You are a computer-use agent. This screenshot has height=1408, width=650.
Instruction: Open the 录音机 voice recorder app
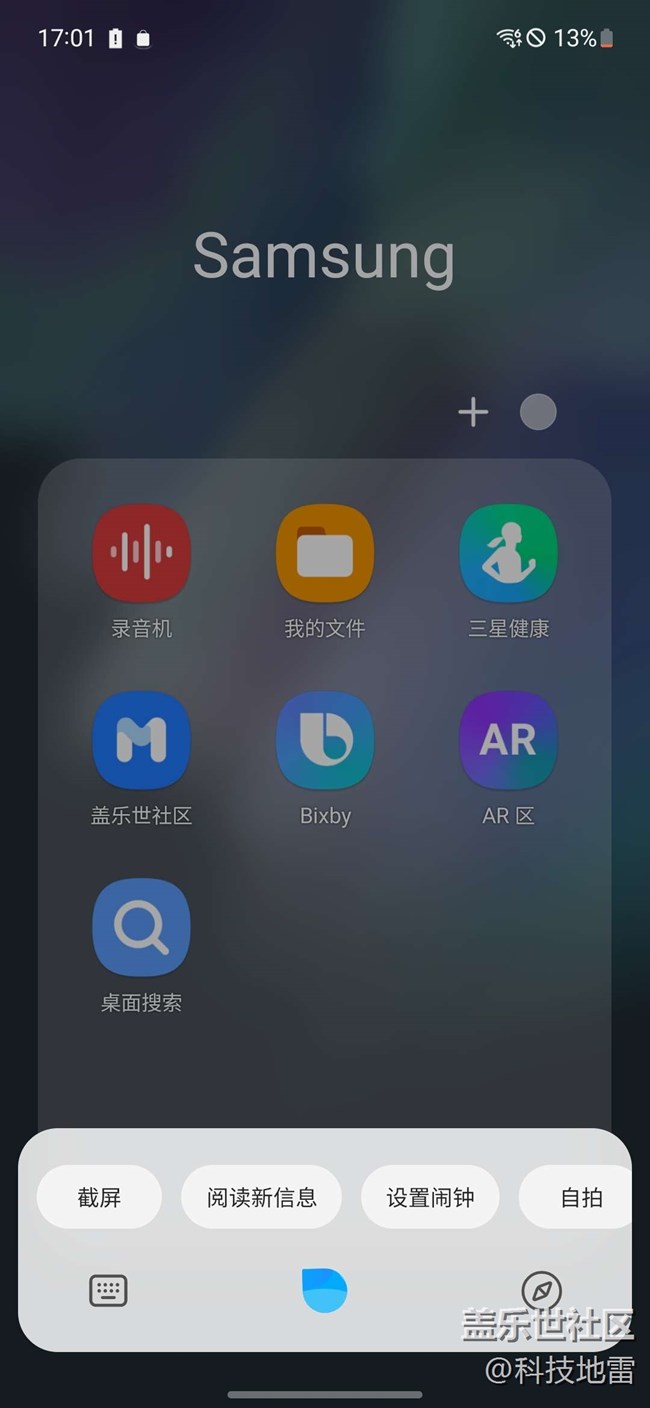click(141, 553)
